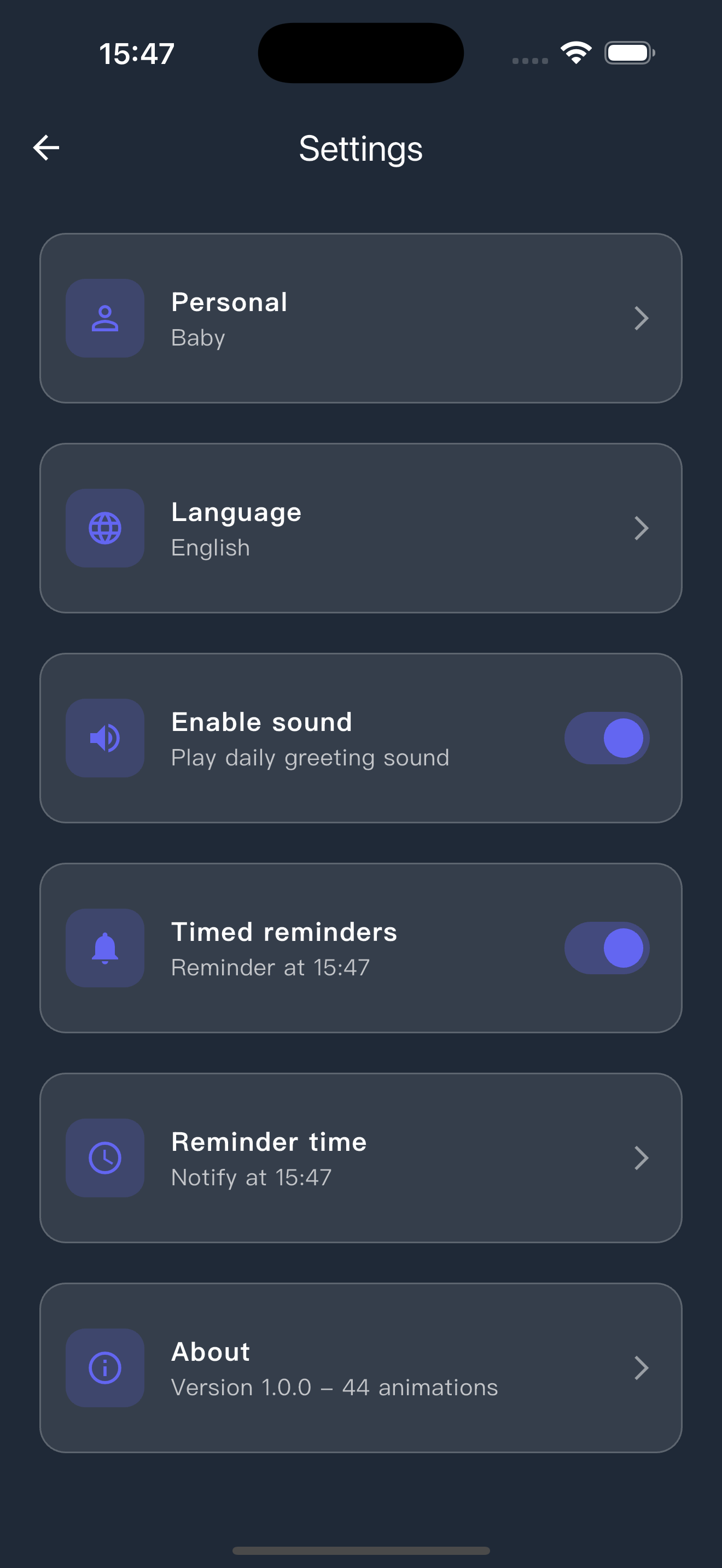Tap the back arrow to leave Settings
The width and height of the screenshot is (722, 1568).
point(45,147)
